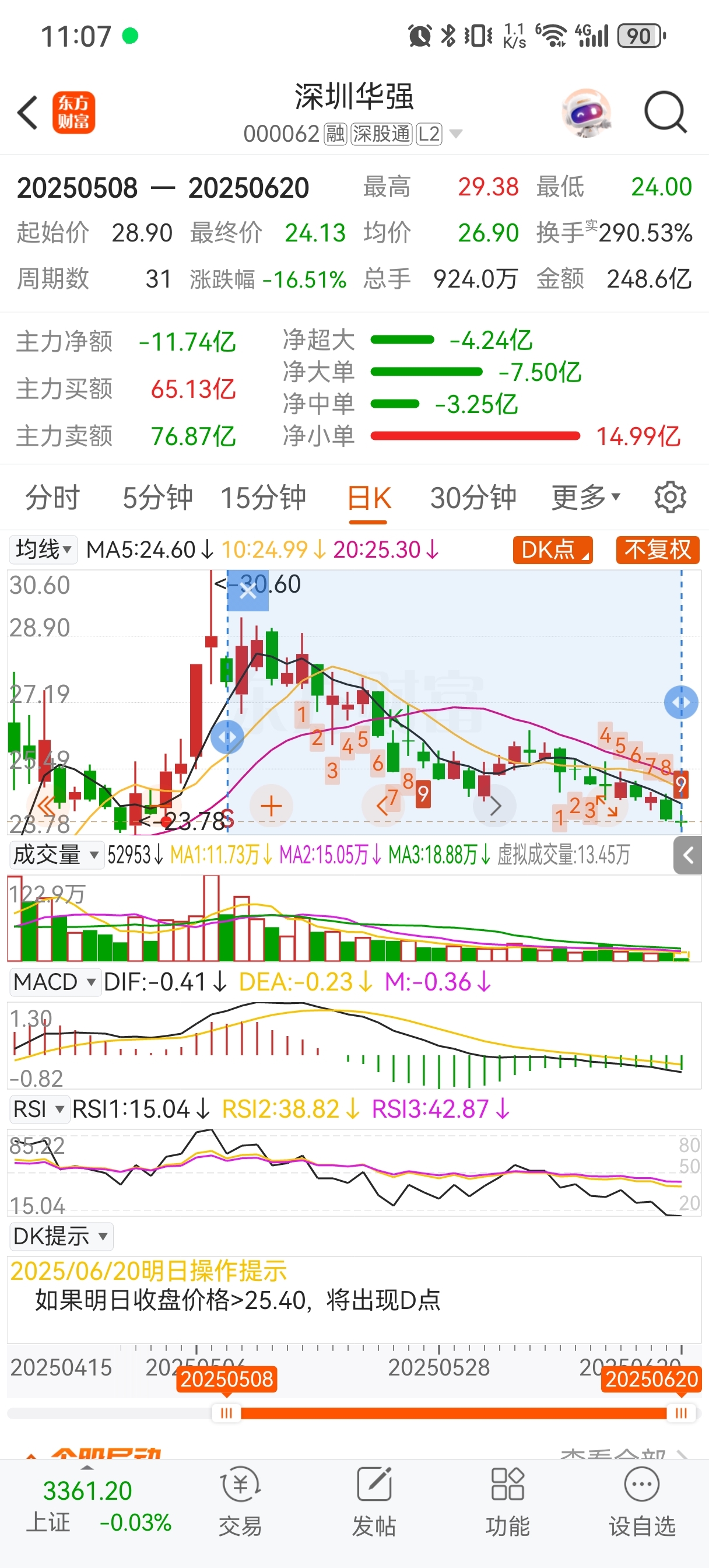Tap the DK点 button

tap(553, 549)
